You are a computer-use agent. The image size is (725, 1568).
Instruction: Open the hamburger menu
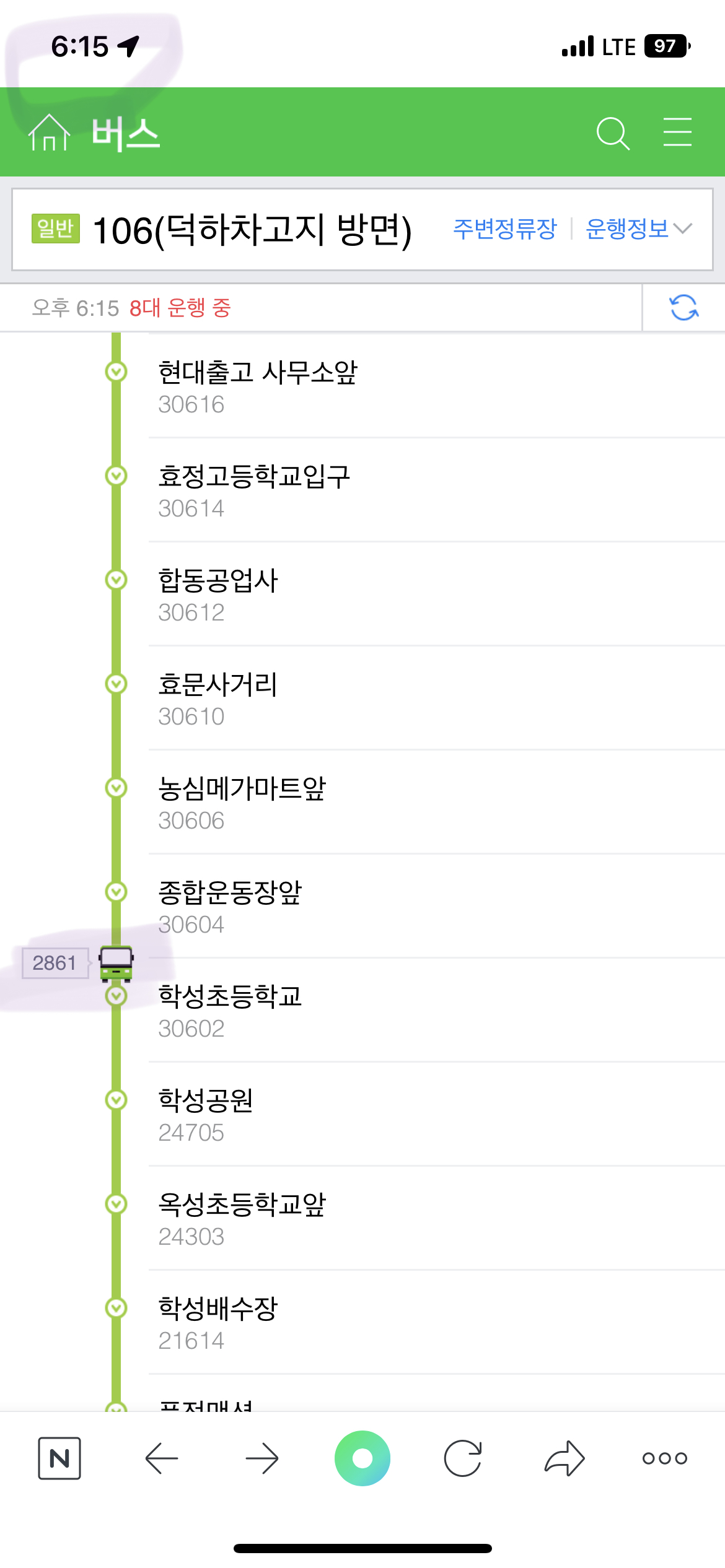click(x=677, y=133)
